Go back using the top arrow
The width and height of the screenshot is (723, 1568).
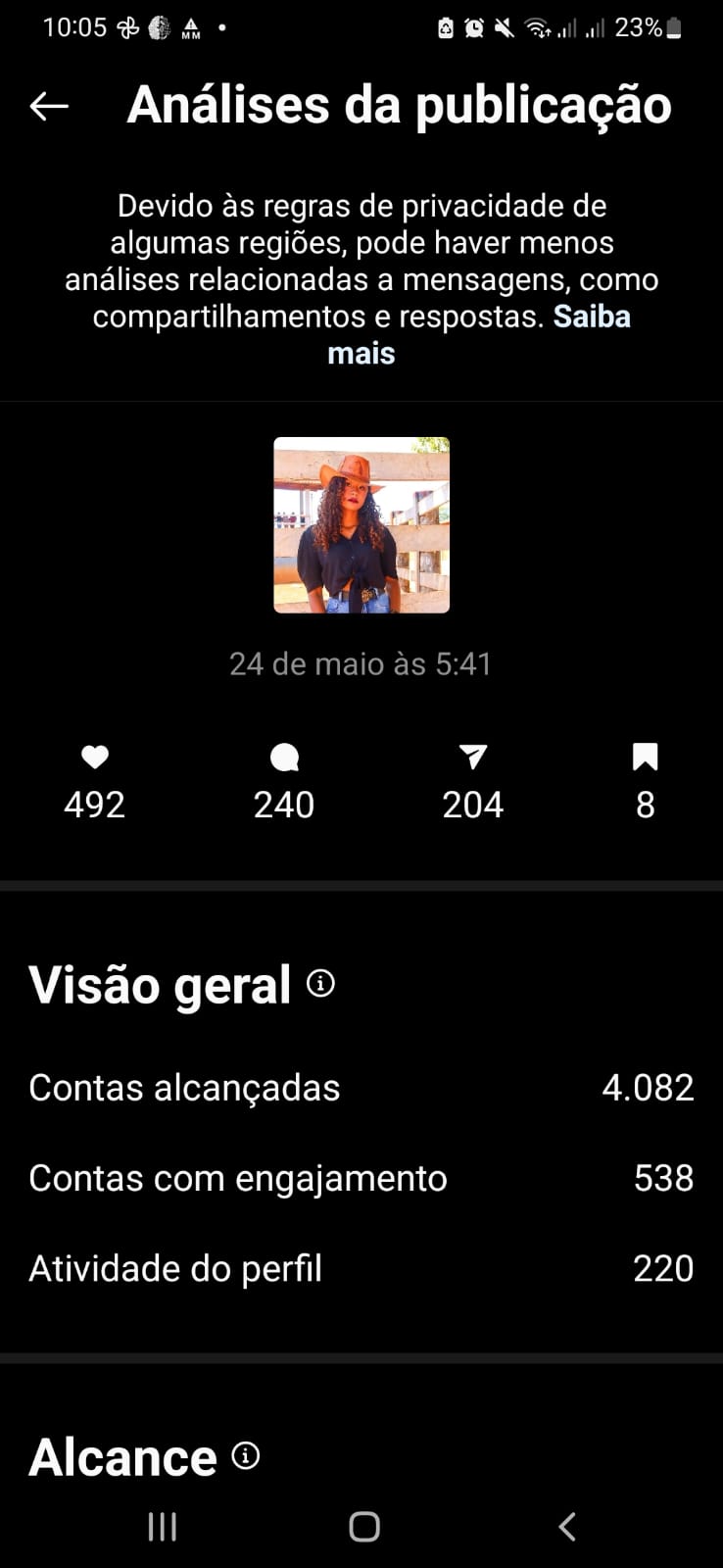point(49,106)
